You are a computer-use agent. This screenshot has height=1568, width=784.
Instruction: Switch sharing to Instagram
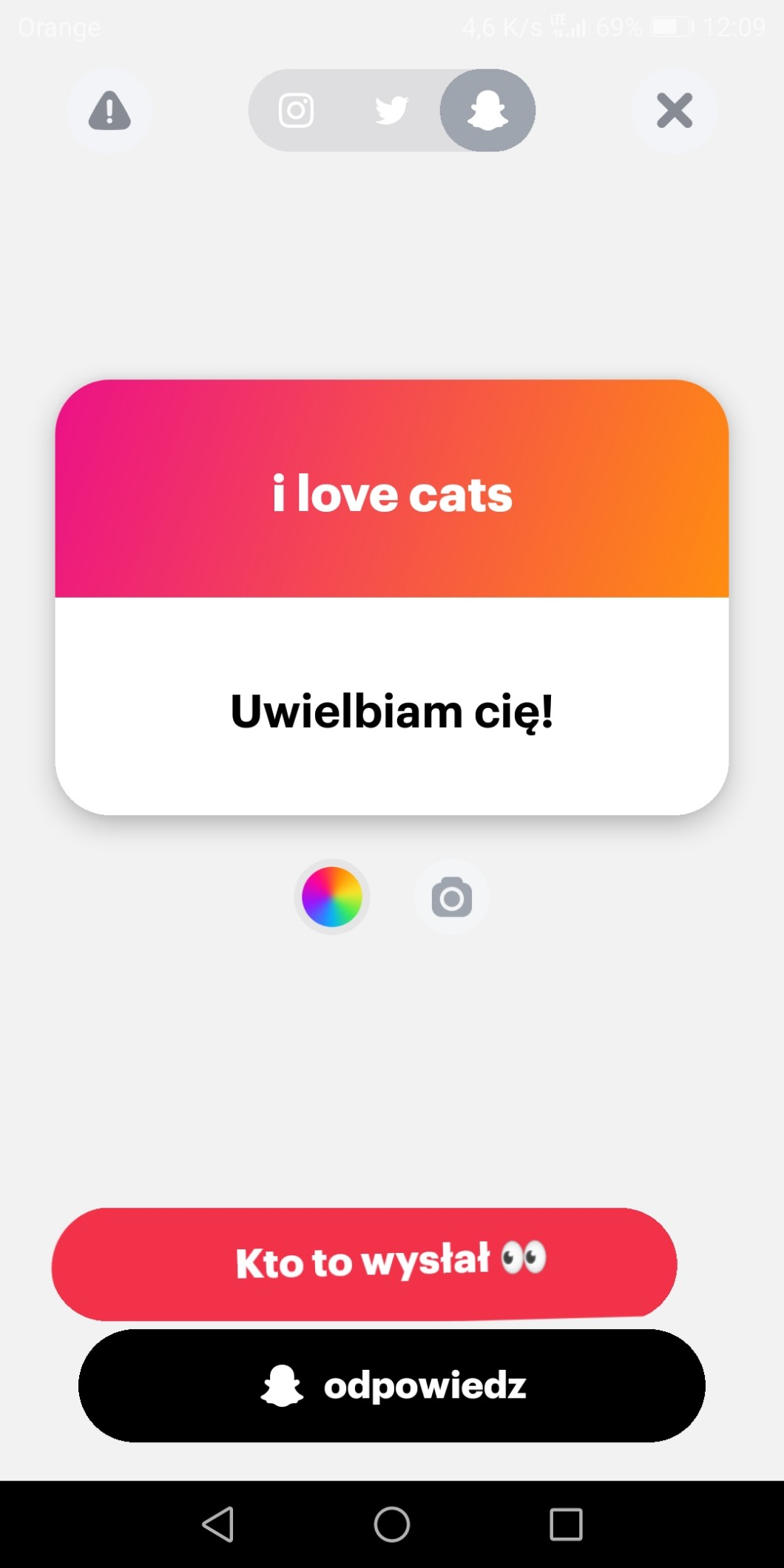(x=296, y=111)
